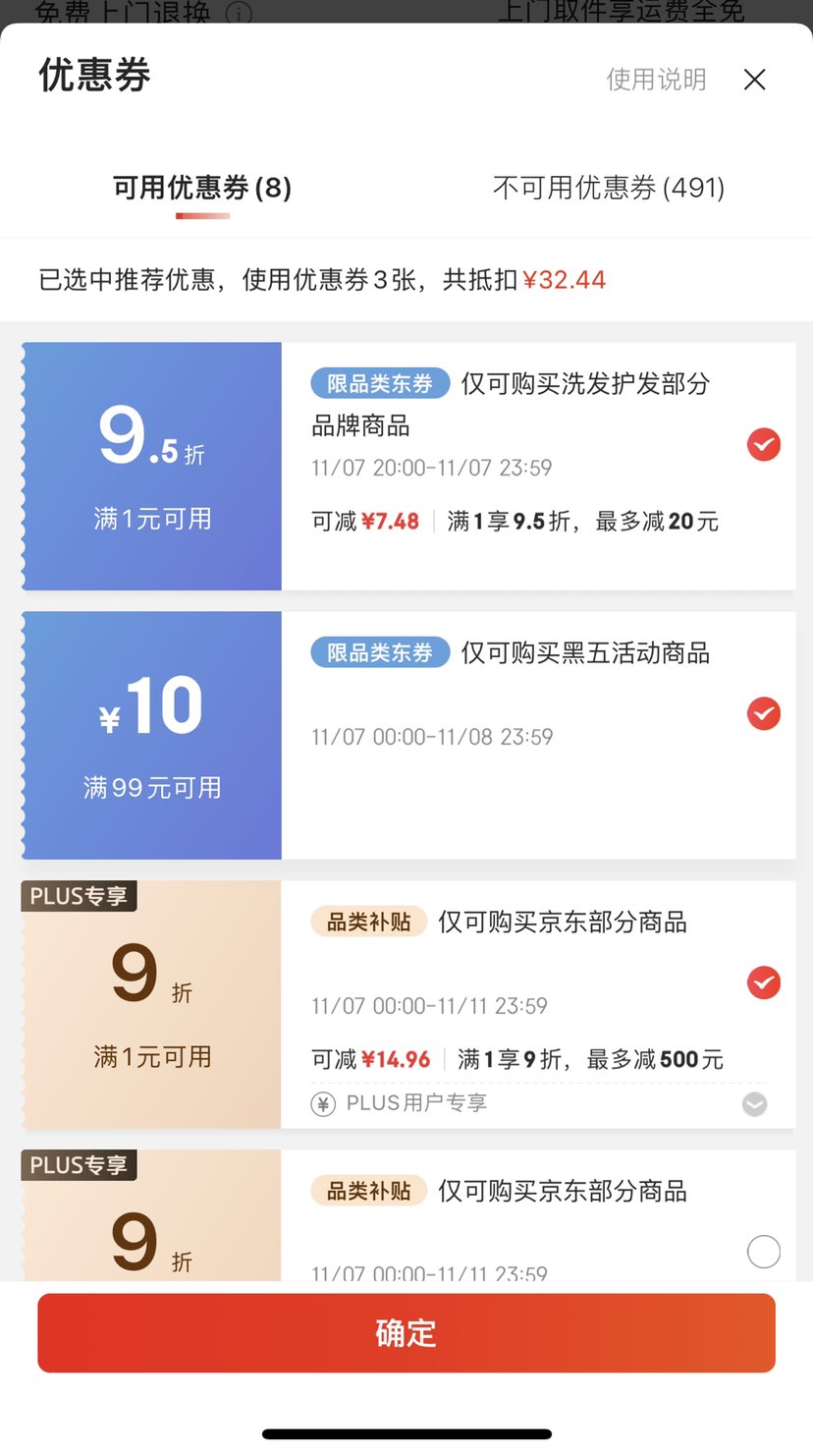The width and height of the screenshot is (813, 1456).
Task: Switch to 不可用优惠券 (491) tab
Action: [x=608, y=188]
